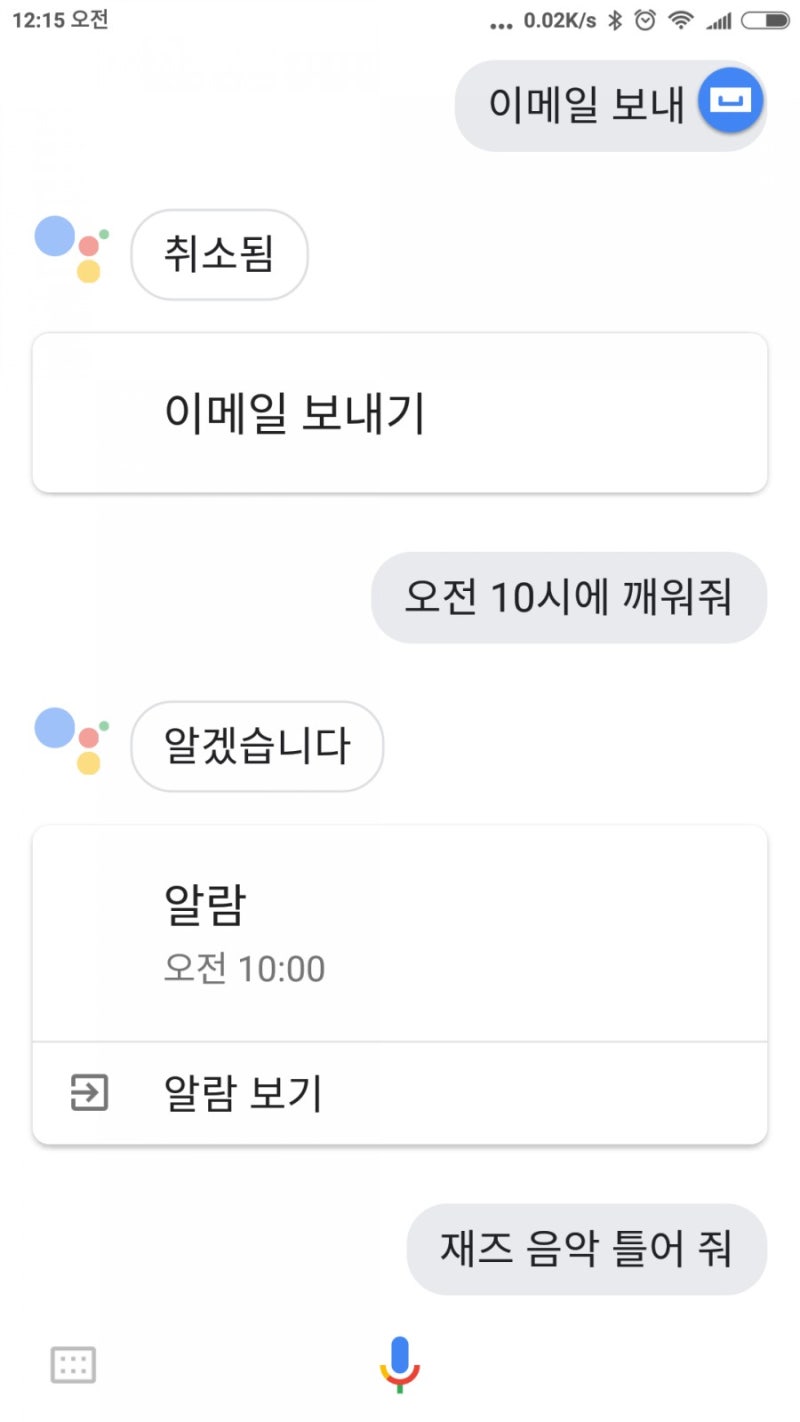Open the keyboard input icon
Viewport: 800px width, 1422px height.
pyautogui.click(x=72, y=1363)
